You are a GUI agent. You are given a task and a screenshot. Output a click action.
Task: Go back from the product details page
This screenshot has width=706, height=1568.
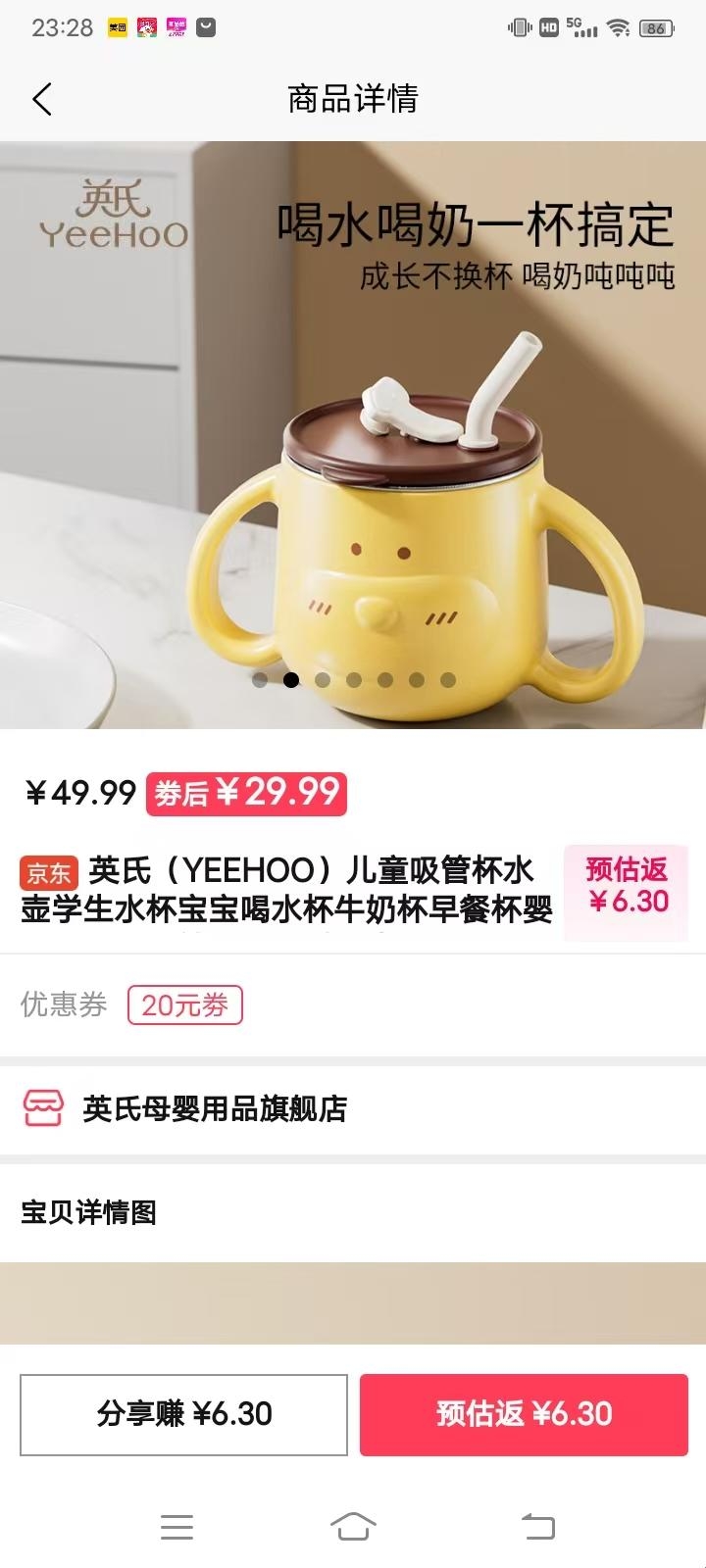tap(42, 99)
